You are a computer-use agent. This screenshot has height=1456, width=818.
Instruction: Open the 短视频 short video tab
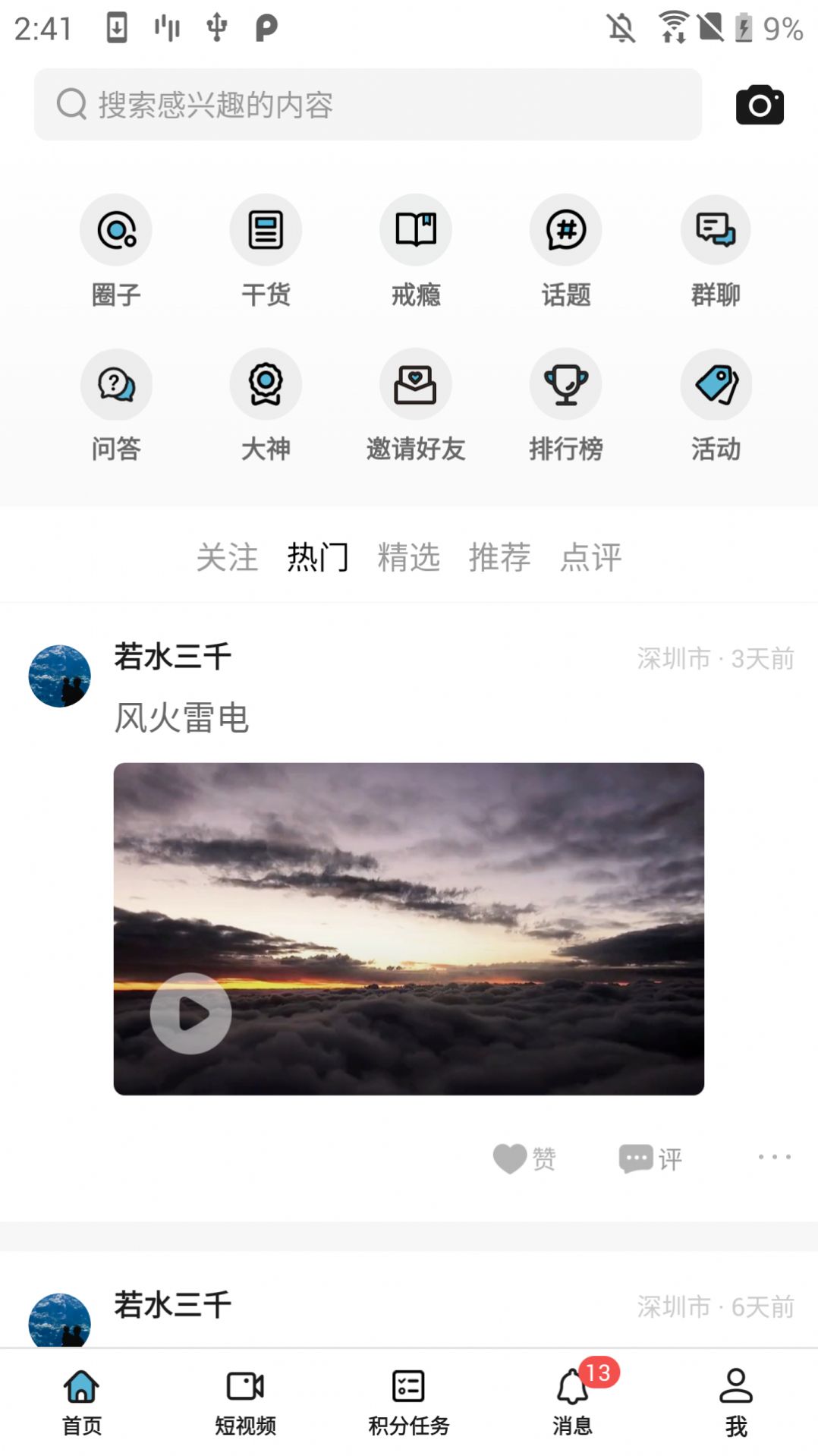coord(244,1408)
